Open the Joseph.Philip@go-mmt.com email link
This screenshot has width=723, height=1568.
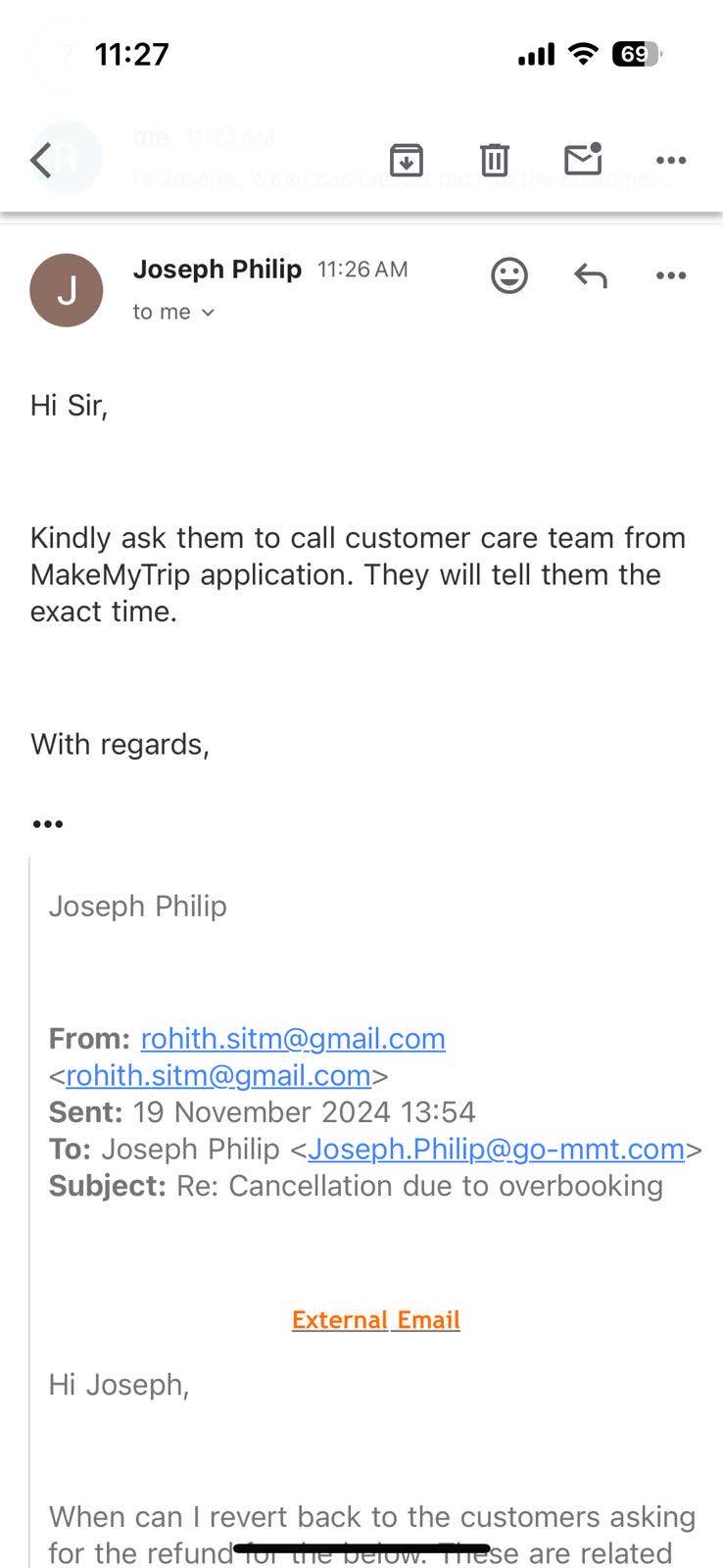497,1149
